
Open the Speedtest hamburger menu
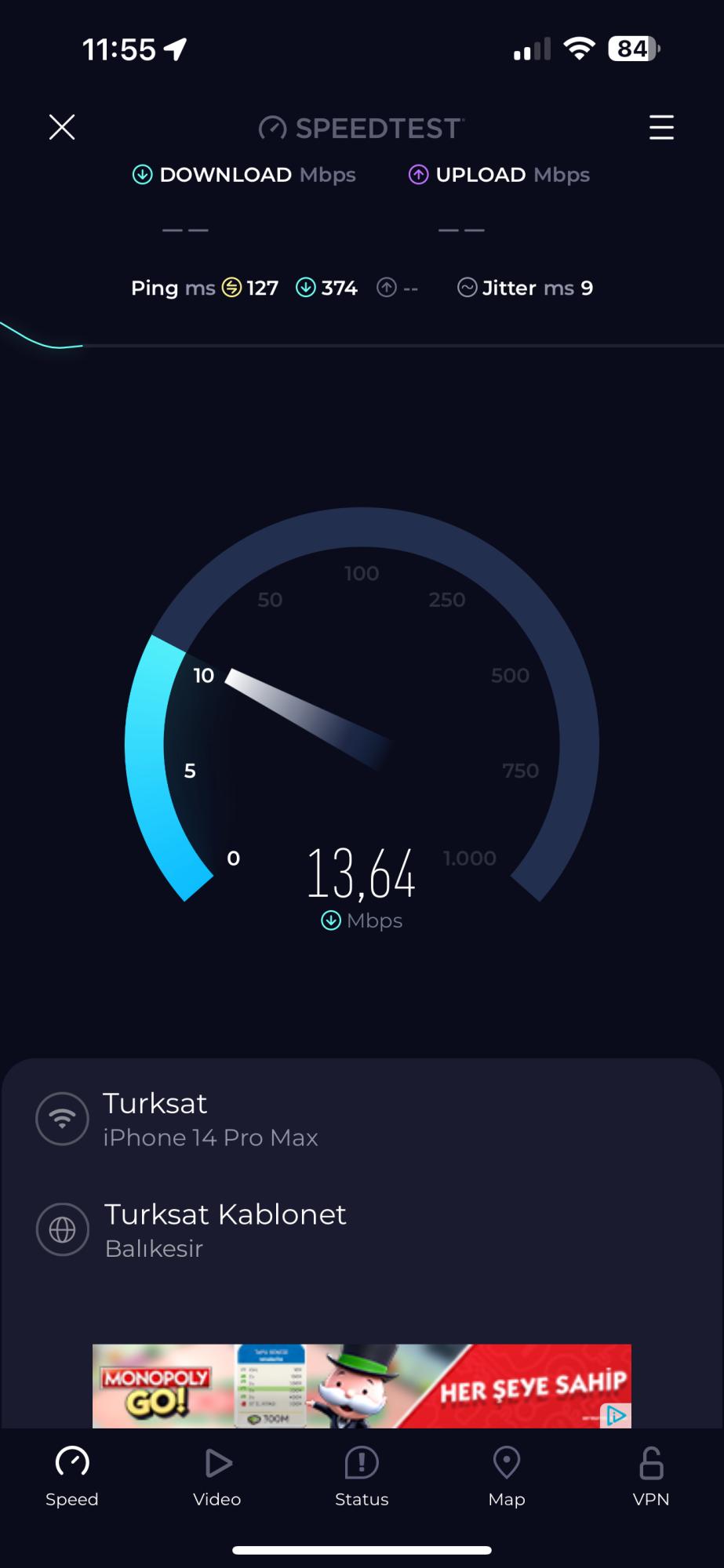coord(661,128)
